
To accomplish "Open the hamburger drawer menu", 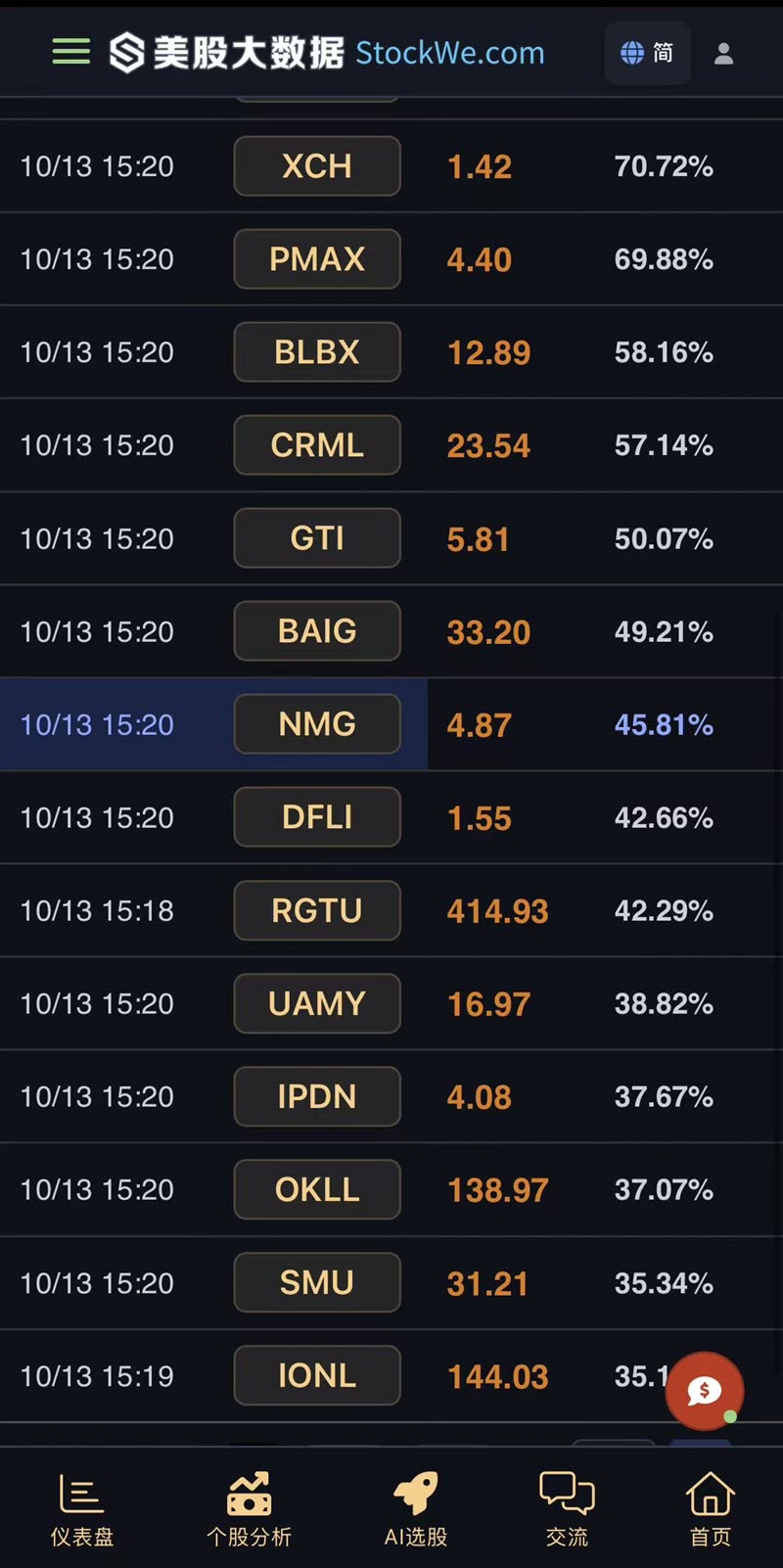I will coord(70,52).
